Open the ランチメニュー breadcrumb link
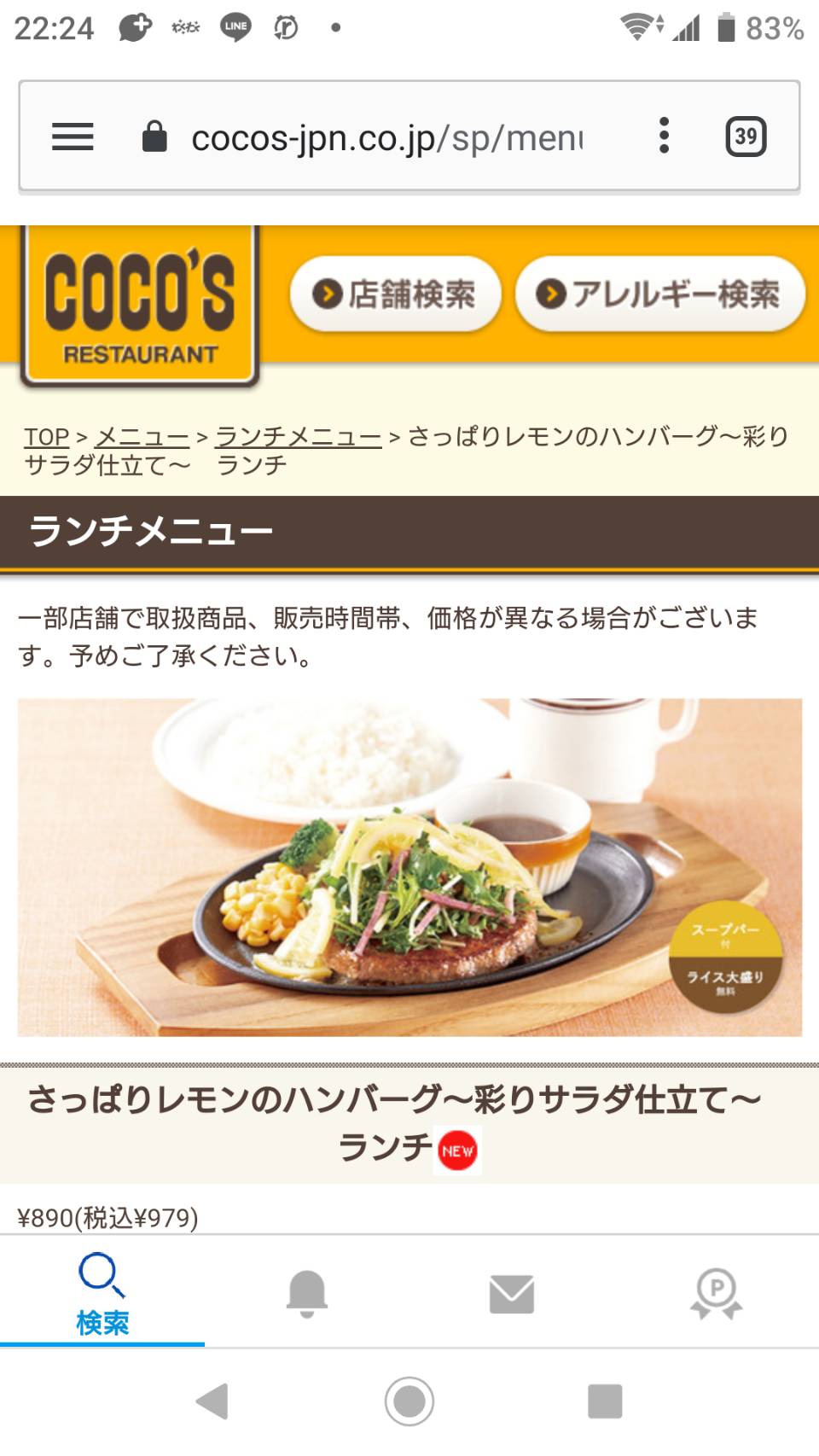The height and width of the screenshot is (1456, 819). coord(299,437)
